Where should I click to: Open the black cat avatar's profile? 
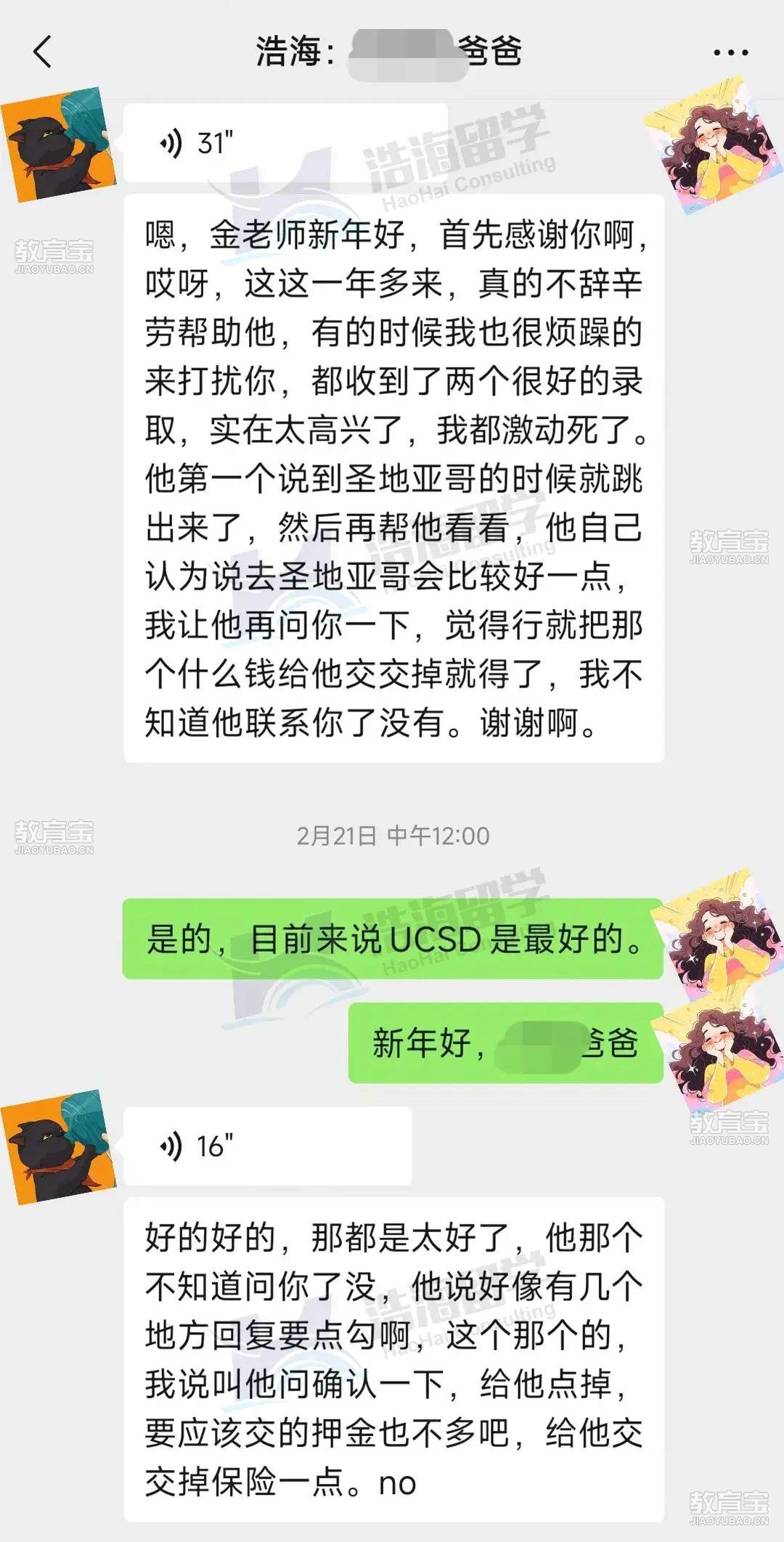[58, 145]
